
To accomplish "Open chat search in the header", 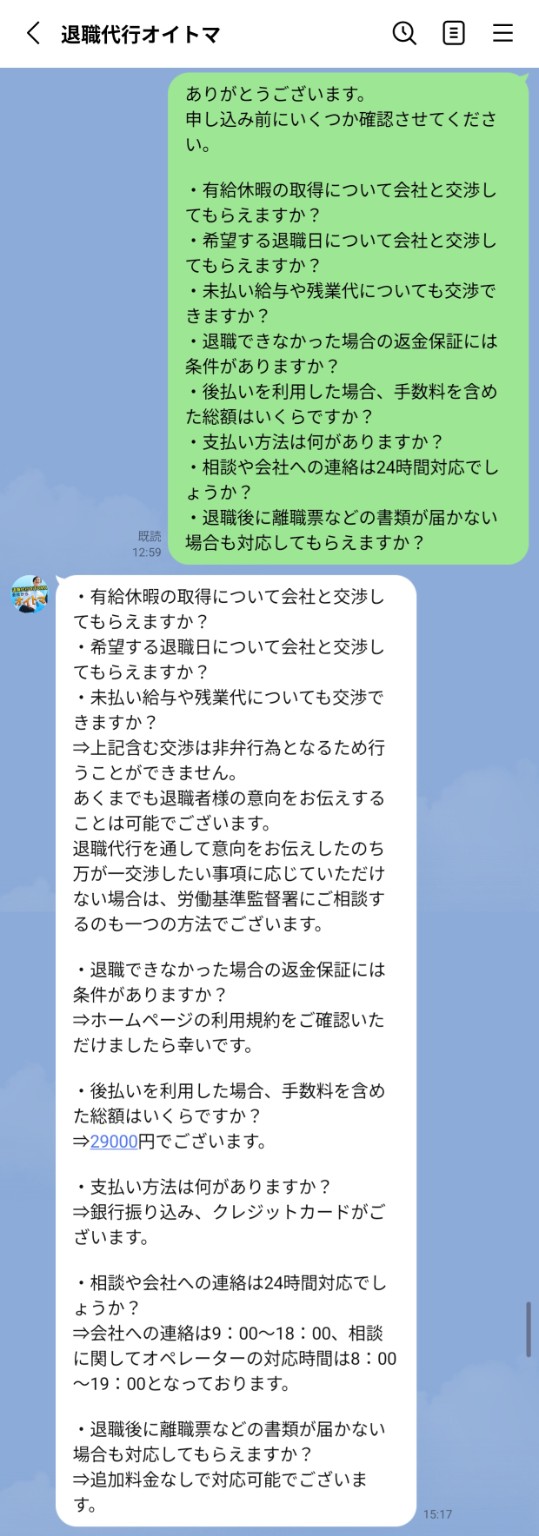I will point(404,33).
